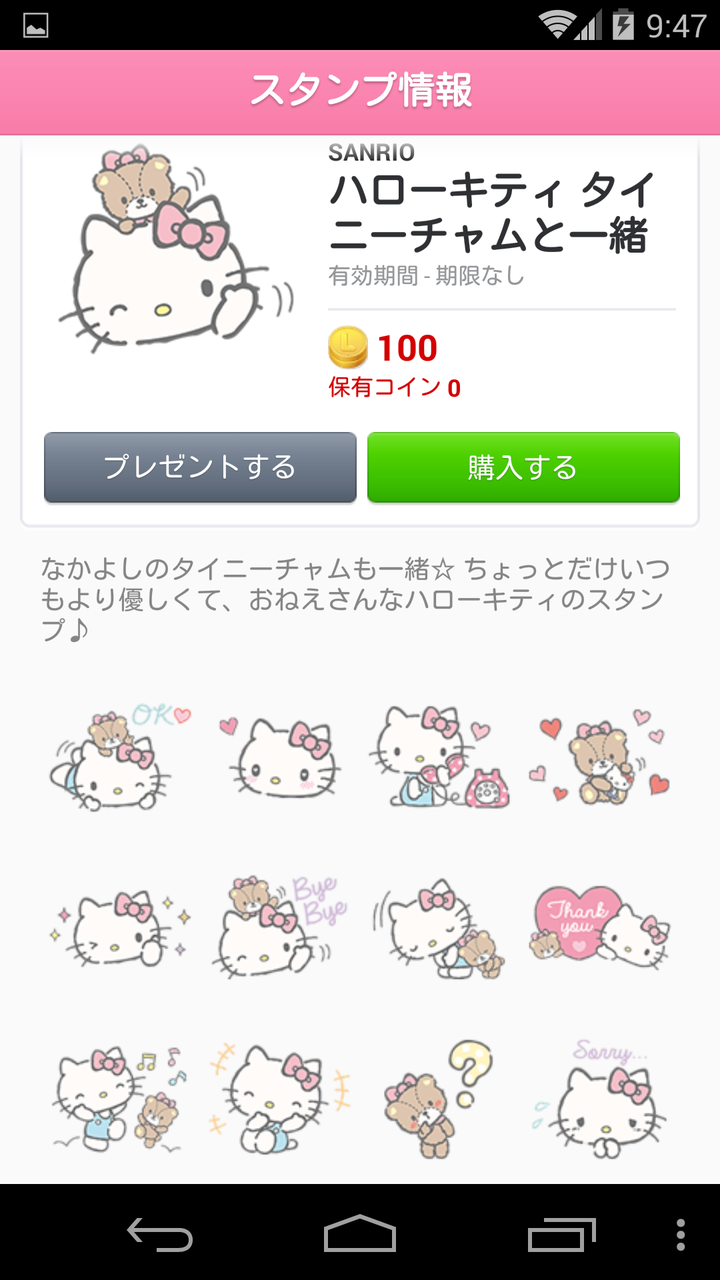Open the SANRIO publisher link
The width and height of the screenshot is (720, 1280).
coord(371,153)
